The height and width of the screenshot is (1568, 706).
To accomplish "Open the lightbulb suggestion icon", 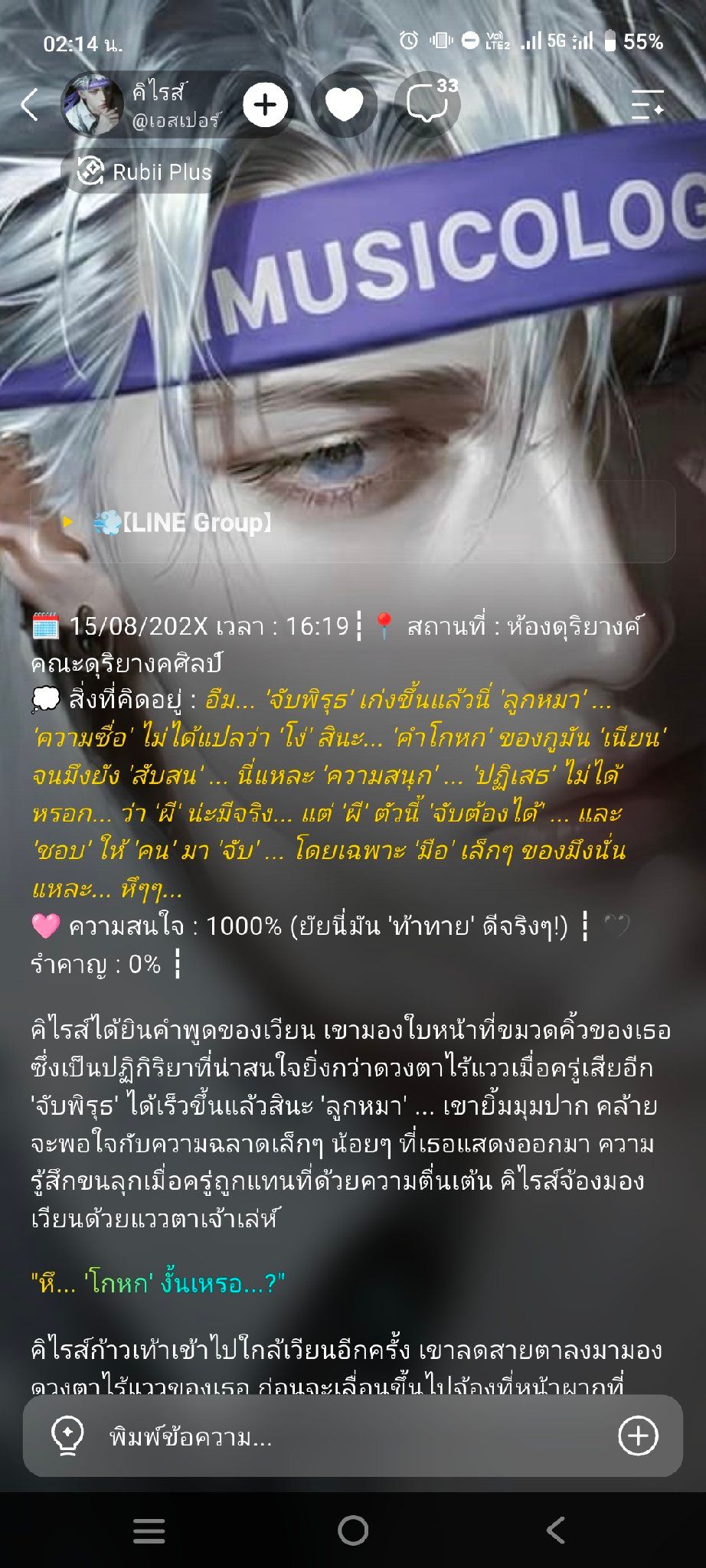I will tap(67, 1436).
